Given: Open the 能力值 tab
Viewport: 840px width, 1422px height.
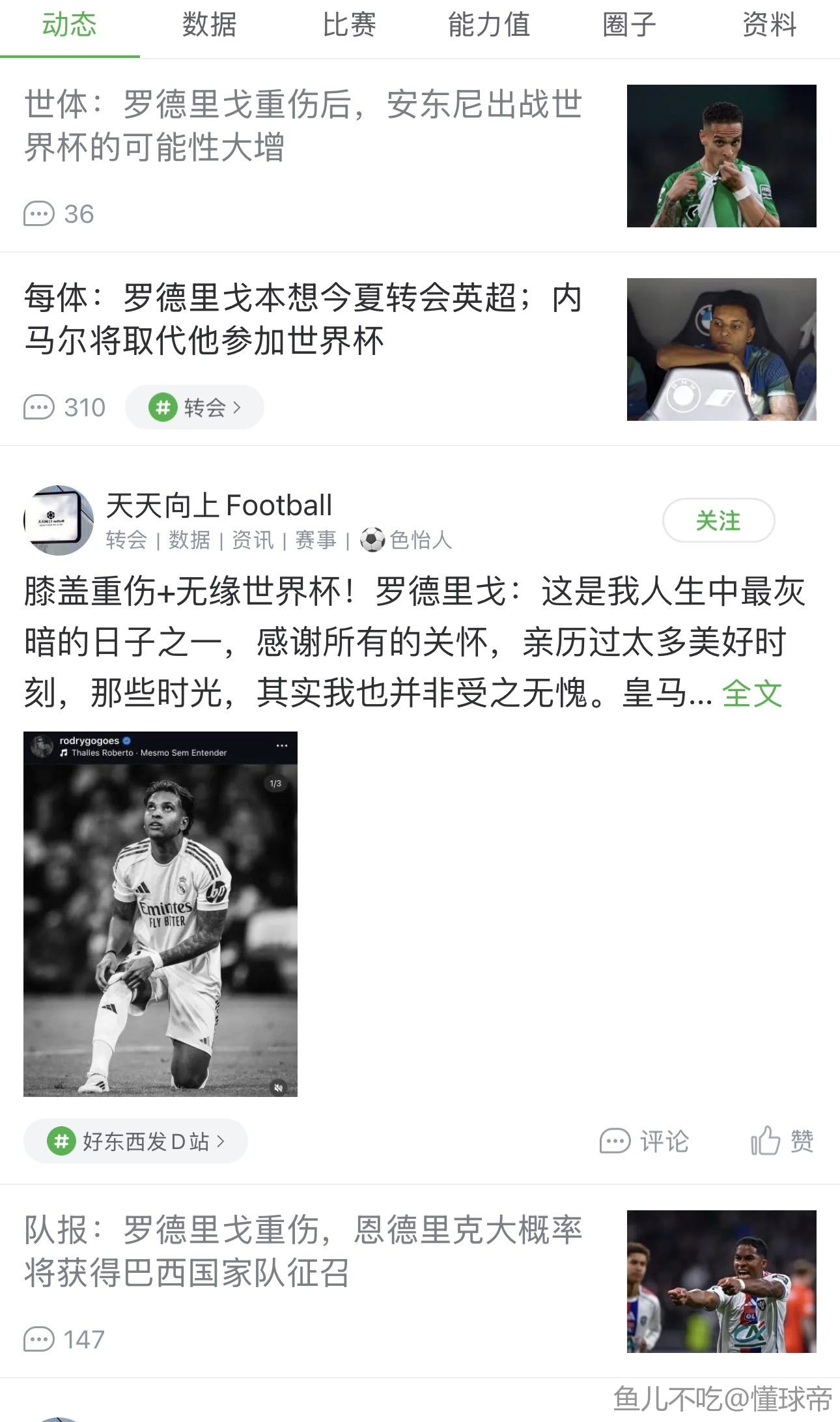Looking at the screenshot, I should tap(489, 26).
